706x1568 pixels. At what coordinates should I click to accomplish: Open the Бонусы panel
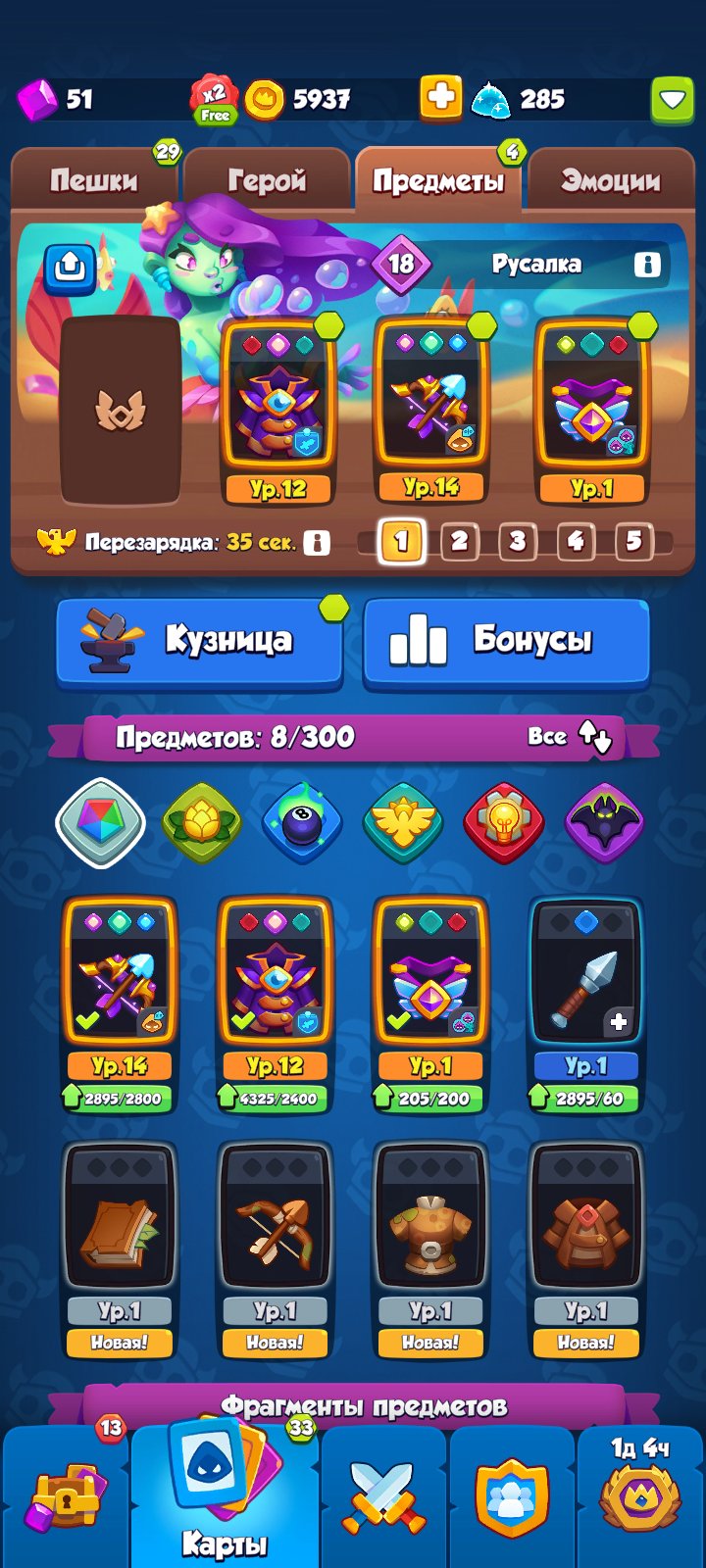click(506, 641)
